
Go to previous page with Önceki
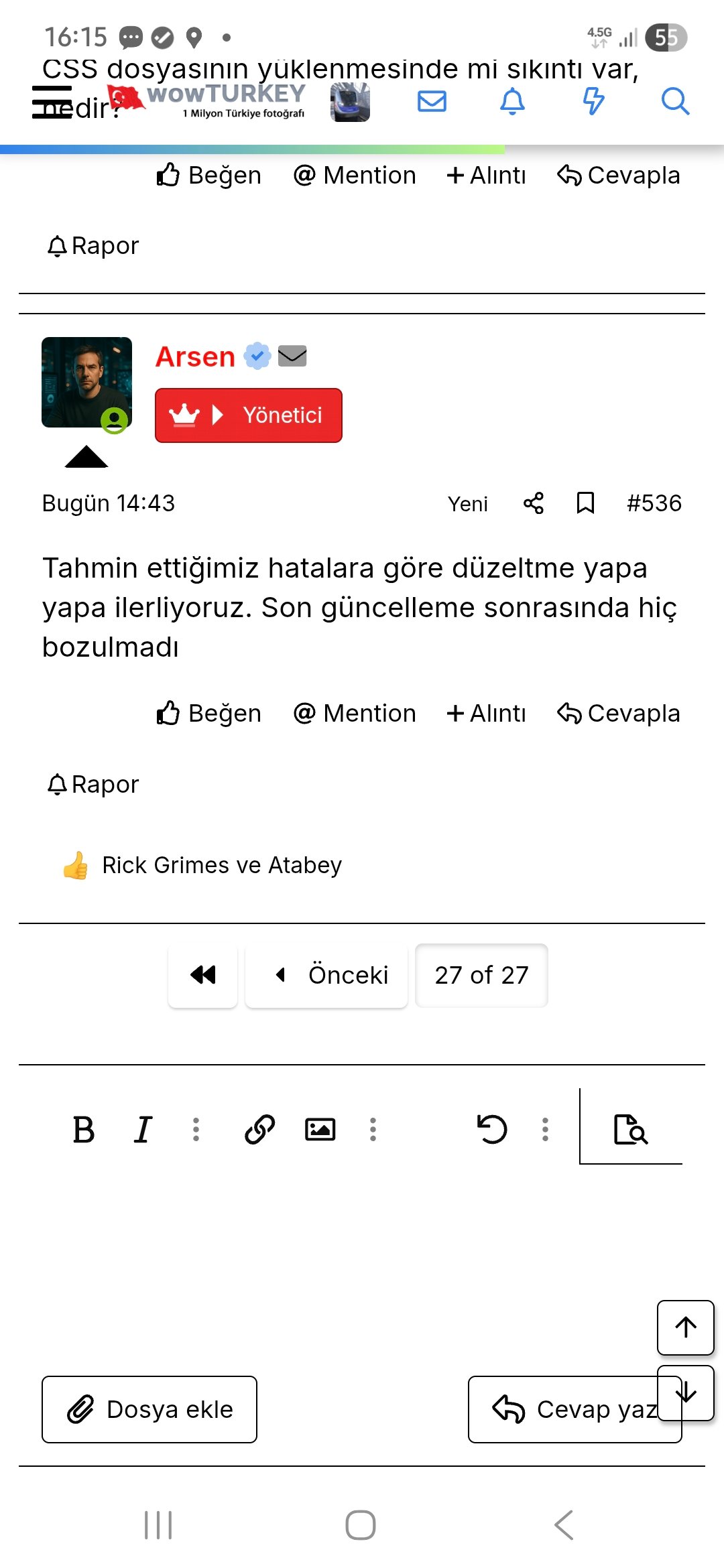(326, 975)
